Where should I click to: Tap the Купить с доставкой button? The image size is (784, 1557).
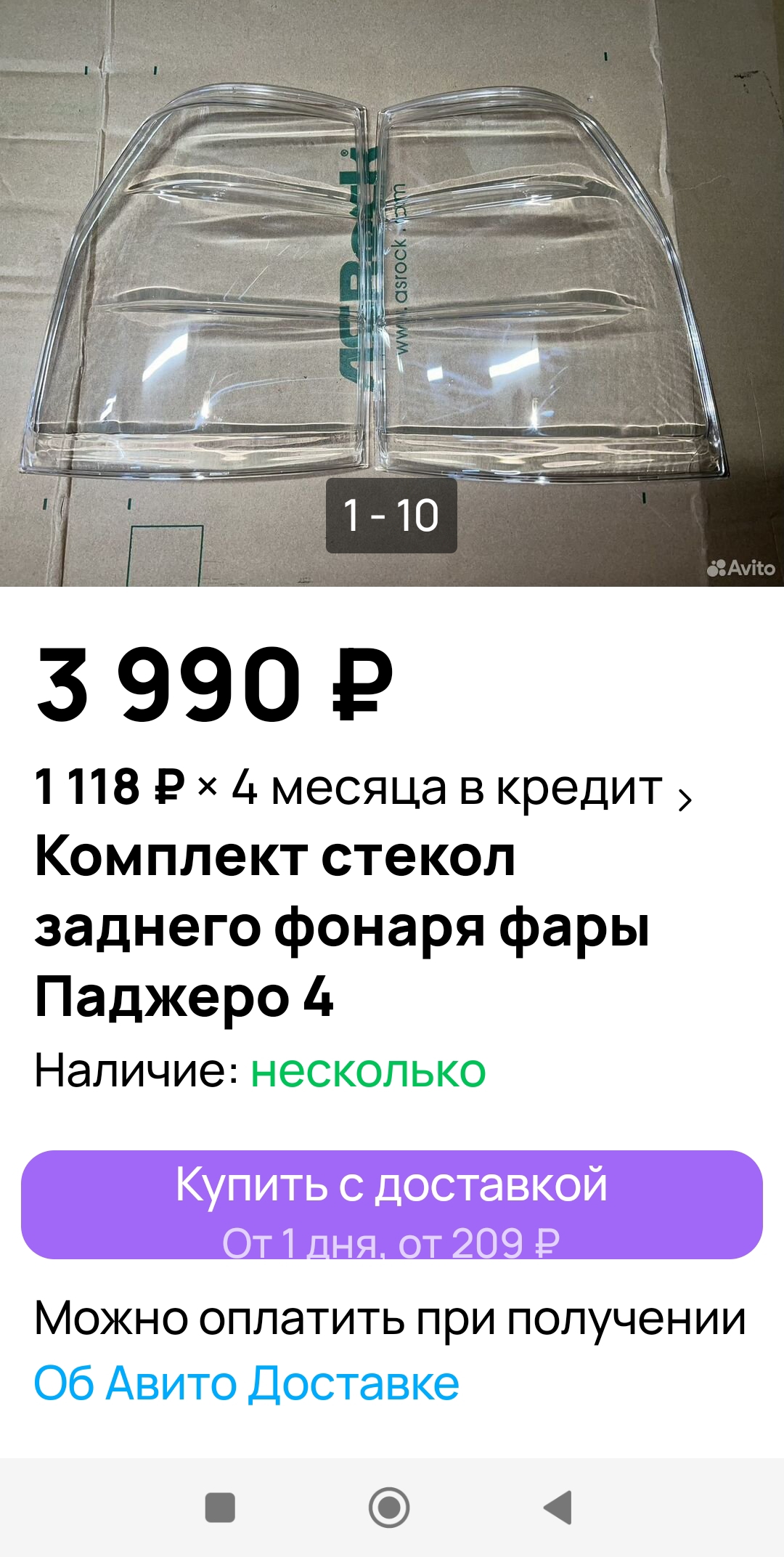click(x=392, y=1205)
